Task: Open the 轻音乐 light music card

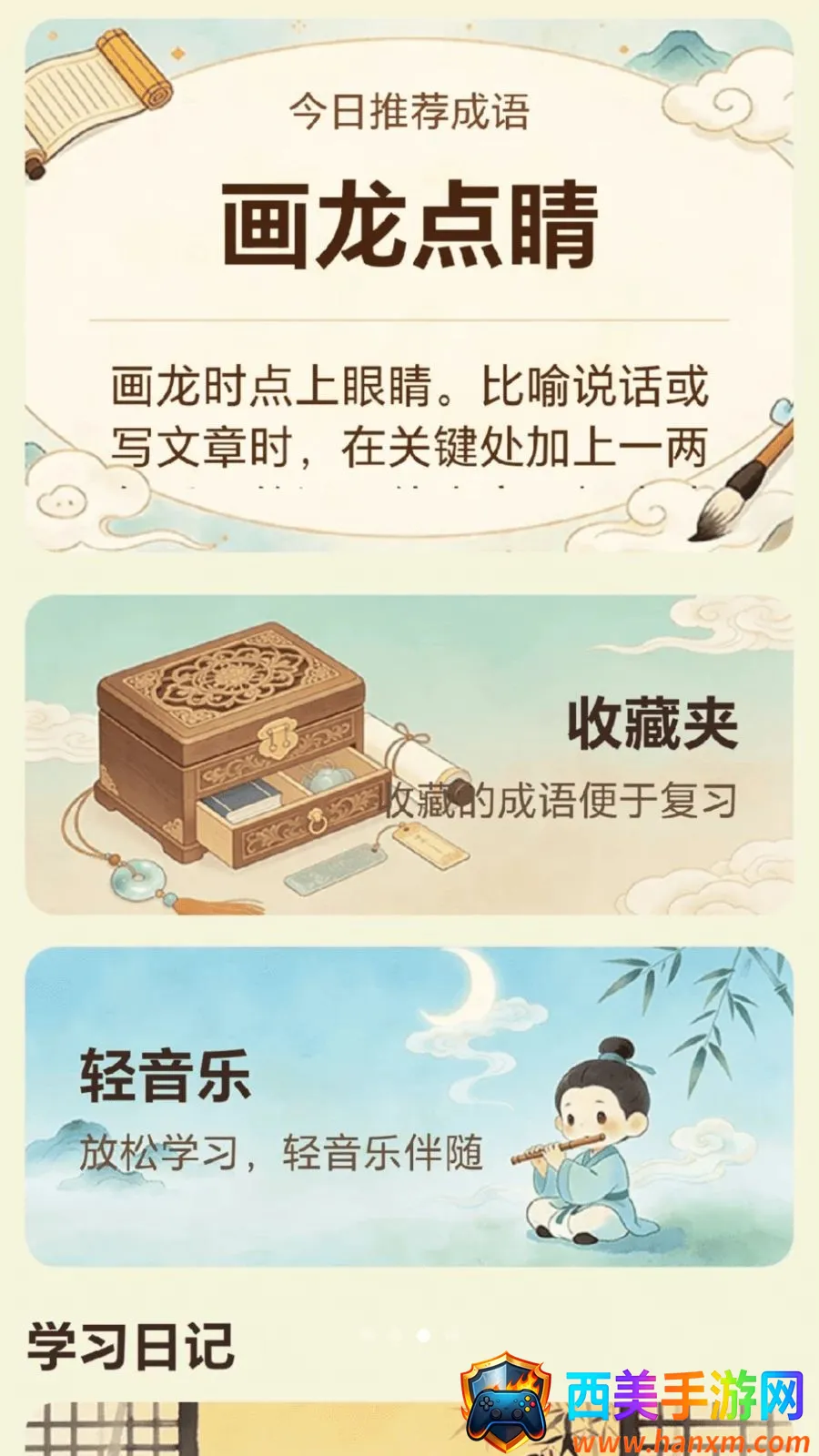Action: click(409, 1107)
